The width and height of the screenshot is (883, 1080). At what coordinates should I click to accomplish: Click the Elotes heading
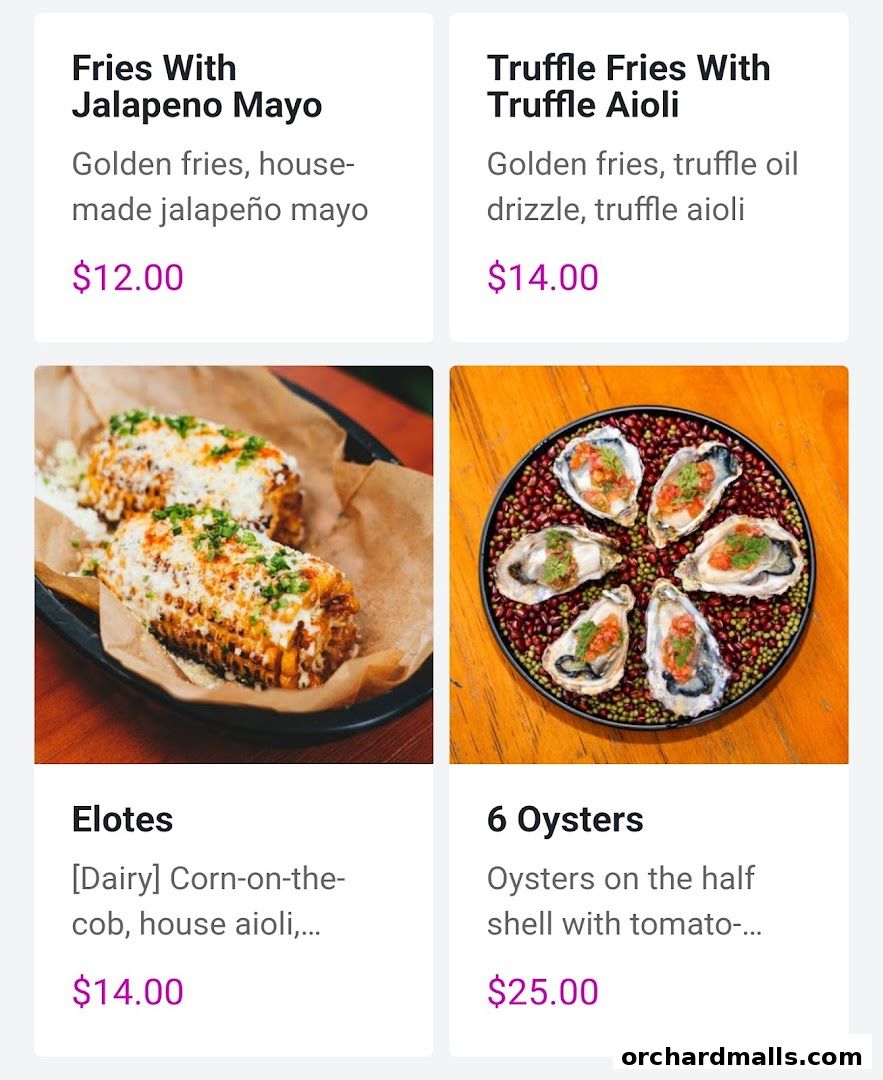click(122, 820)
